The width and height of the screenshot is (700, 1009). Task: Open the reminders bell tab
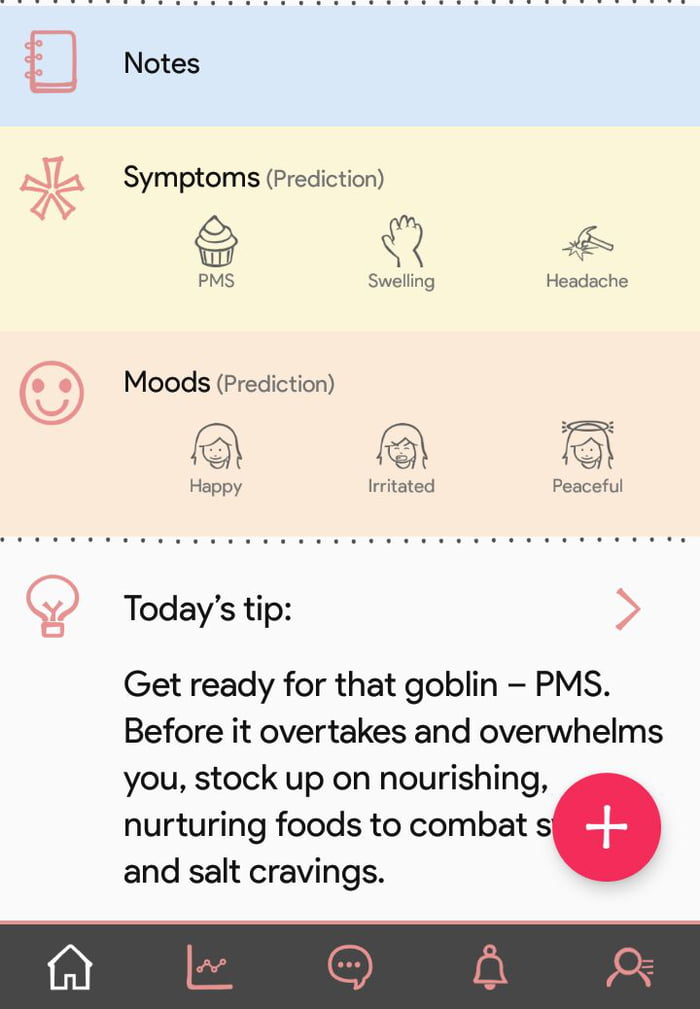coord(490,967)
